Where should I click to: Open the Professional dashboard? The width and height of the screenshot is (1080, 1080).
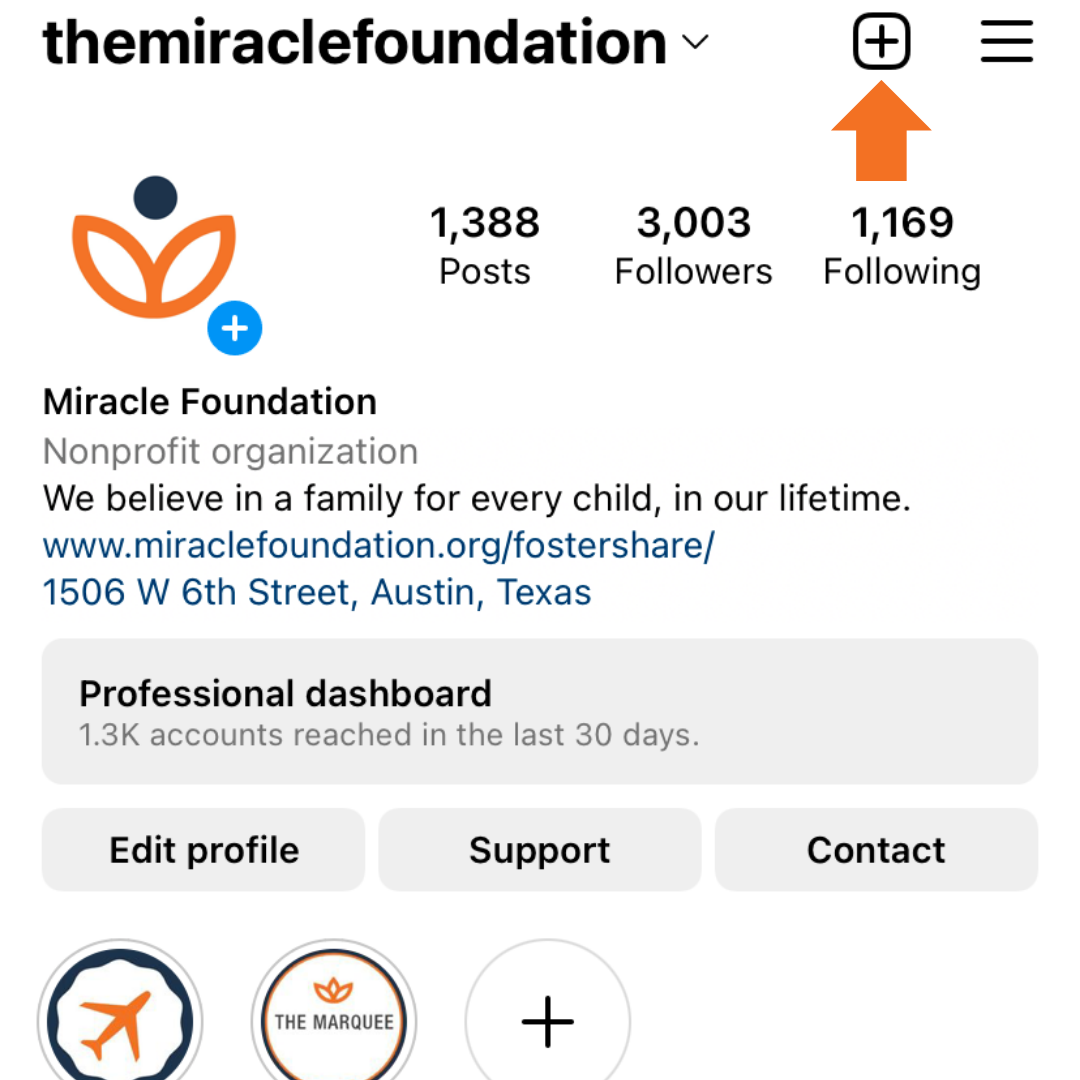tap(539, 711)
